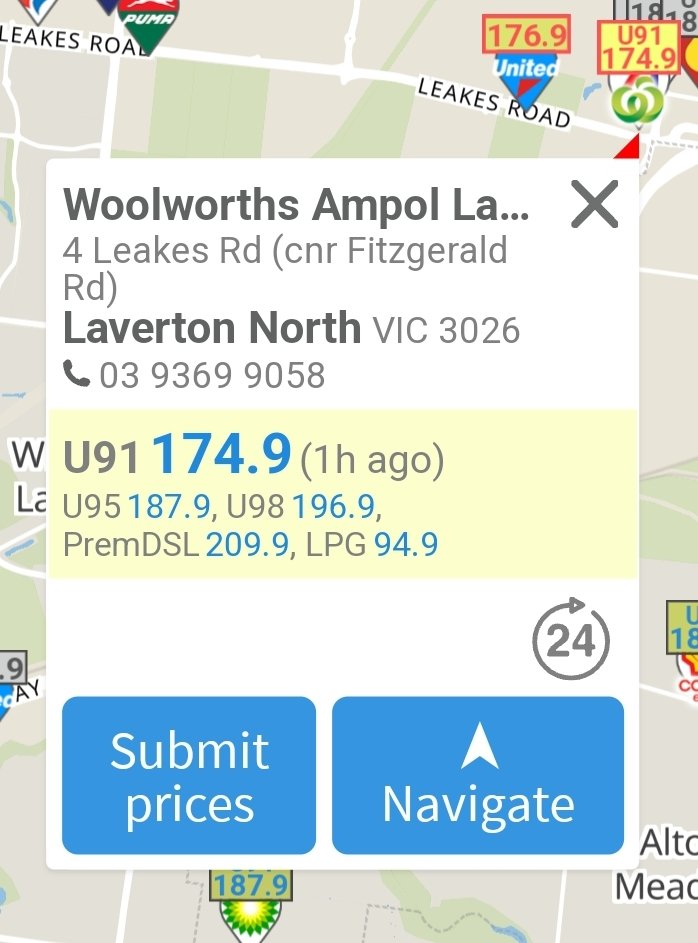Open the 24-hour history icon

coord(570,637)
